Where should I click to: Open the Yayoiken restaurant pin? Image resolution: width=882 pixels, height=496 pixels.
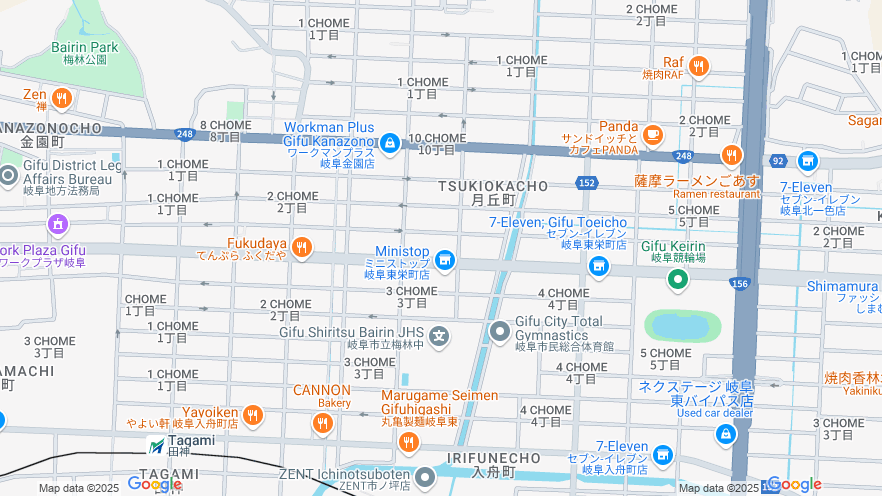pyautogui.click(x=253, y=414)
